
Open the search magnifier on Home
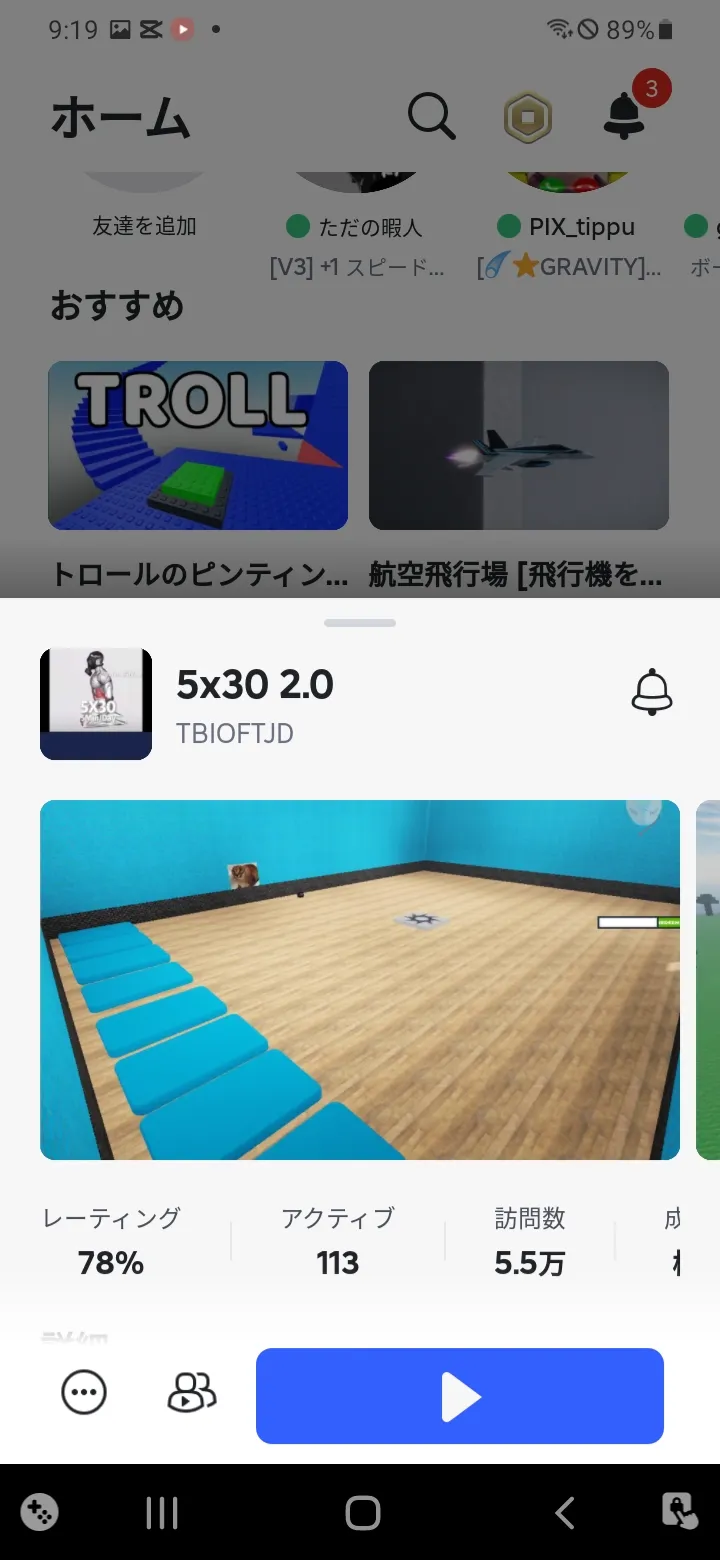coord(432,117)
